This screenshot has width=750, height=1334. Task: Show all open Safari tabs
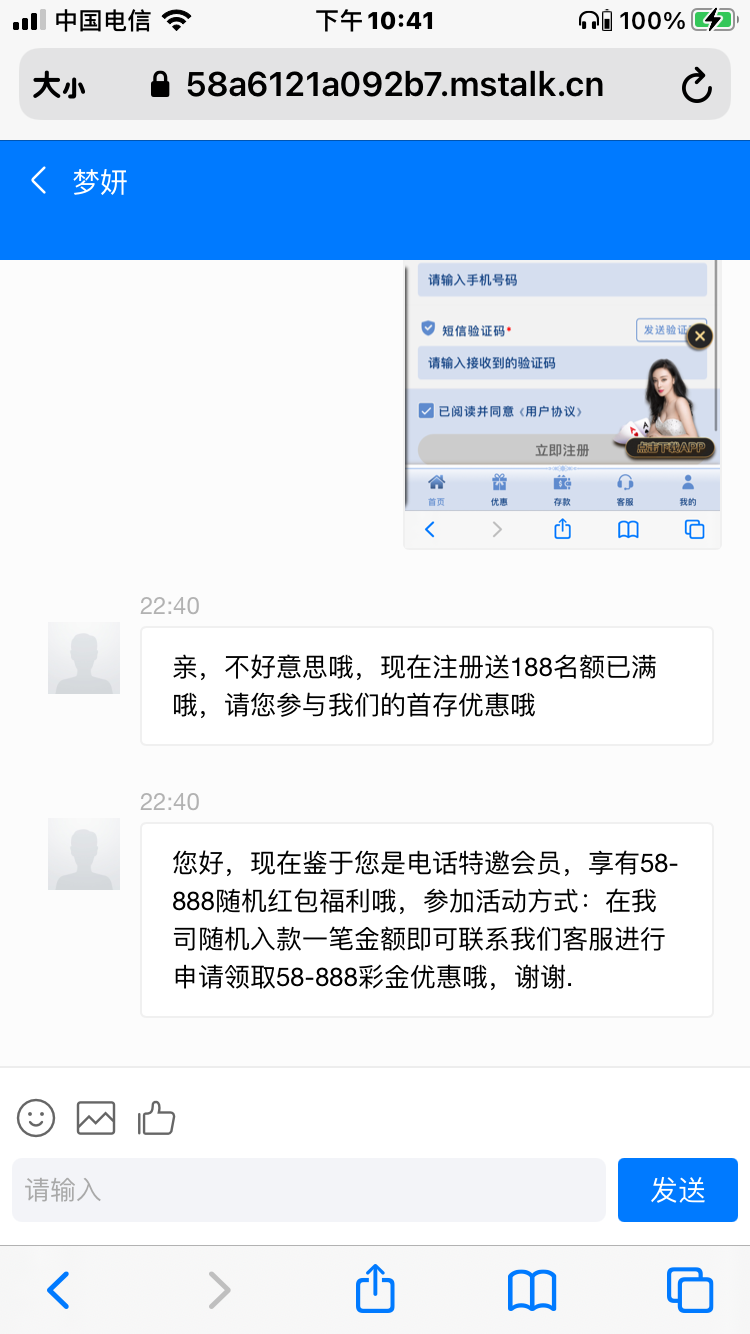(x=689, y=1290)
